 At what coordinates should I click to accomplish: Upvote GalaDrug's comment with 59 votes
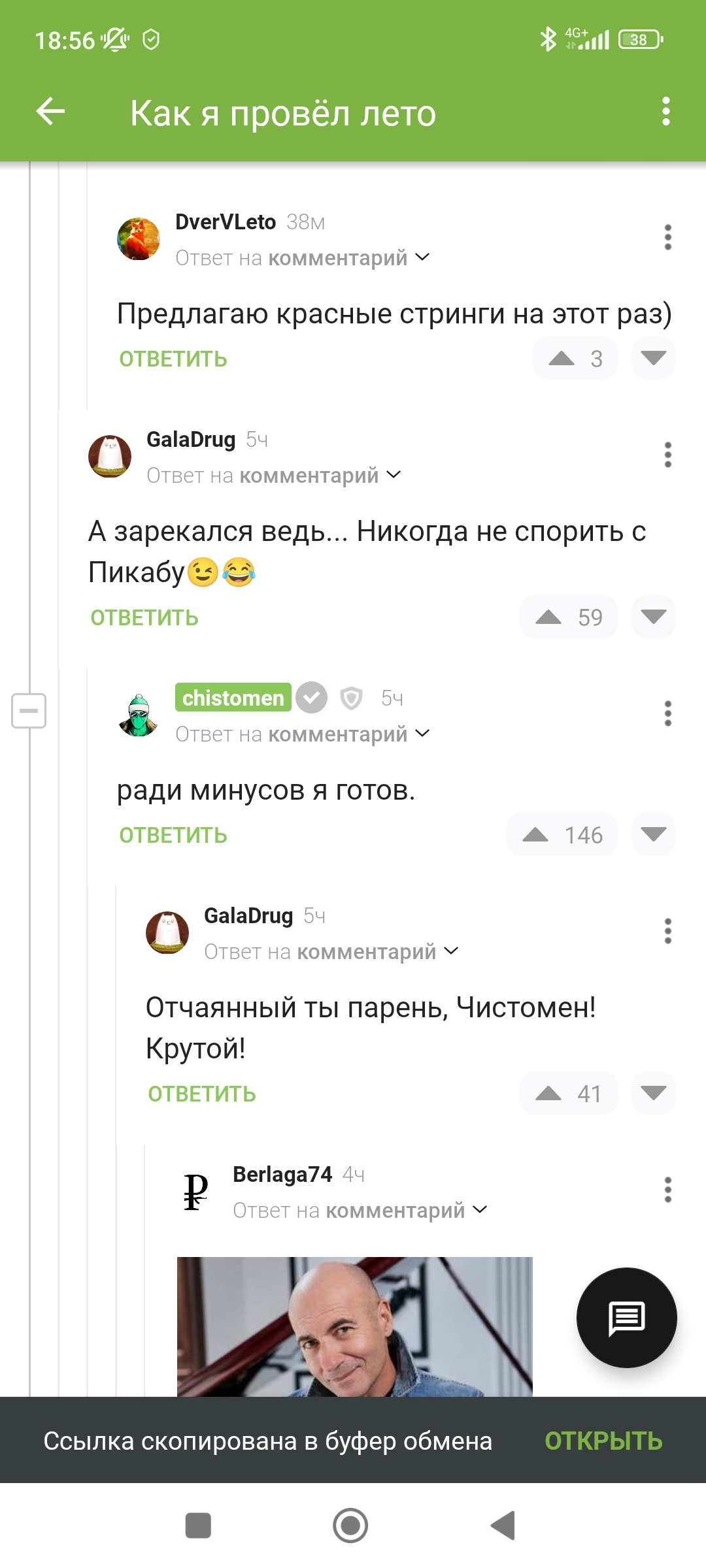click(x=548, y=617)
